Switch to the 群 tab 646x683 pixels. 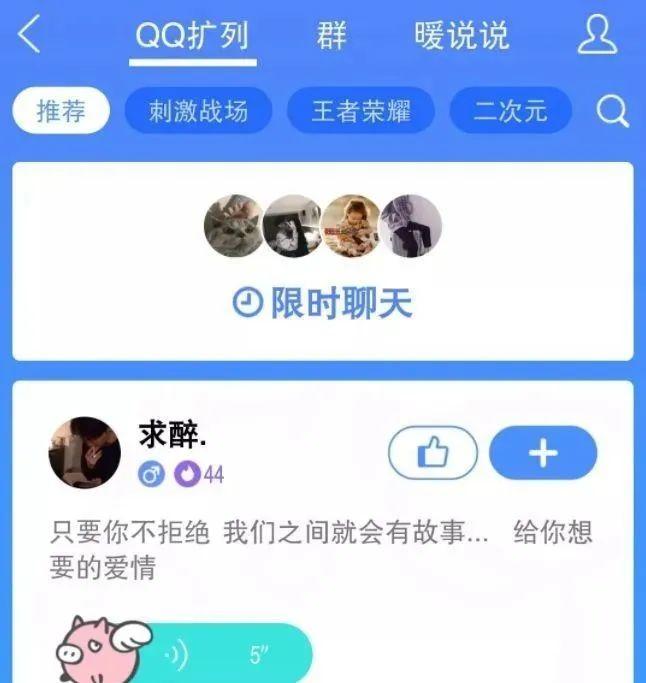[331, 35]
